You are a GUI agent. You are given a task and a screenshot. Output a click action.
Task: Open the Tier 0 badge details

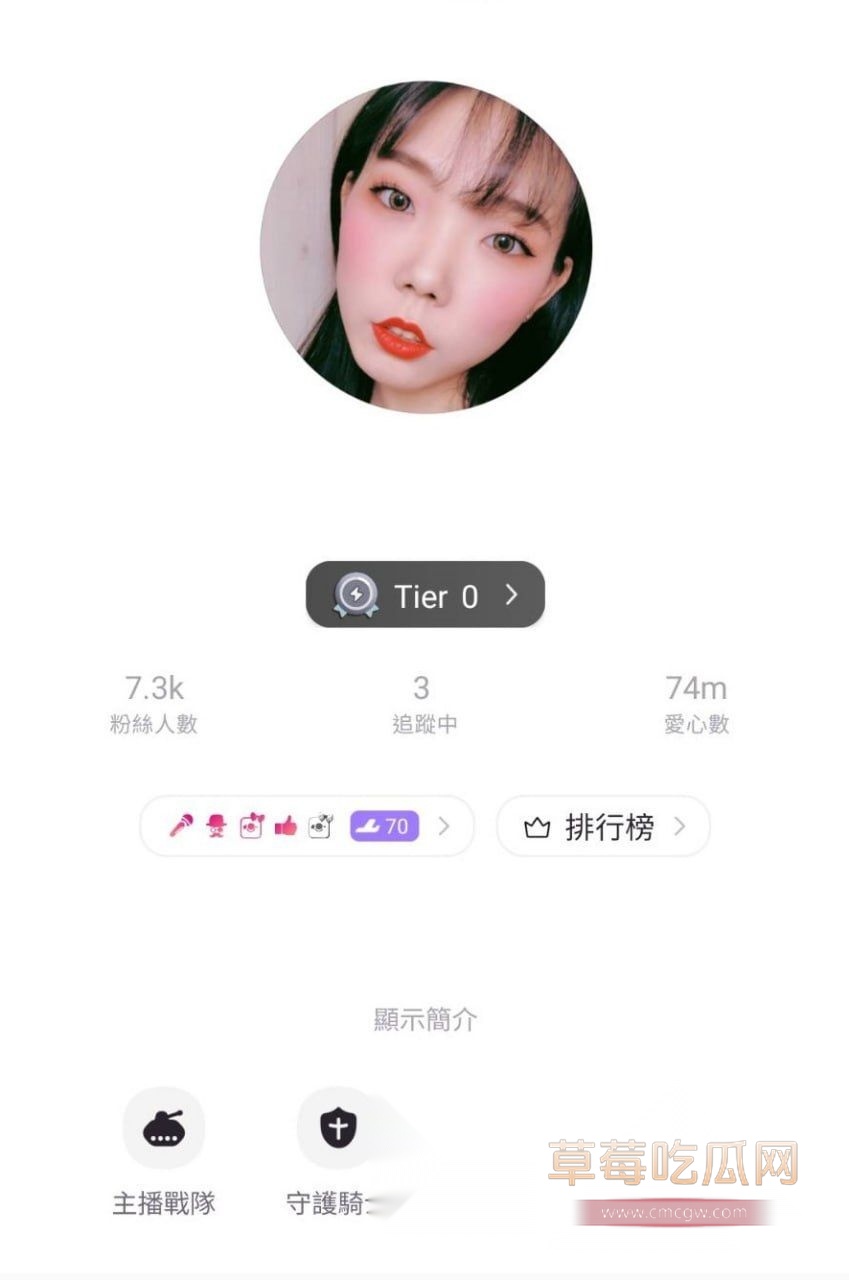pos(425,595)
